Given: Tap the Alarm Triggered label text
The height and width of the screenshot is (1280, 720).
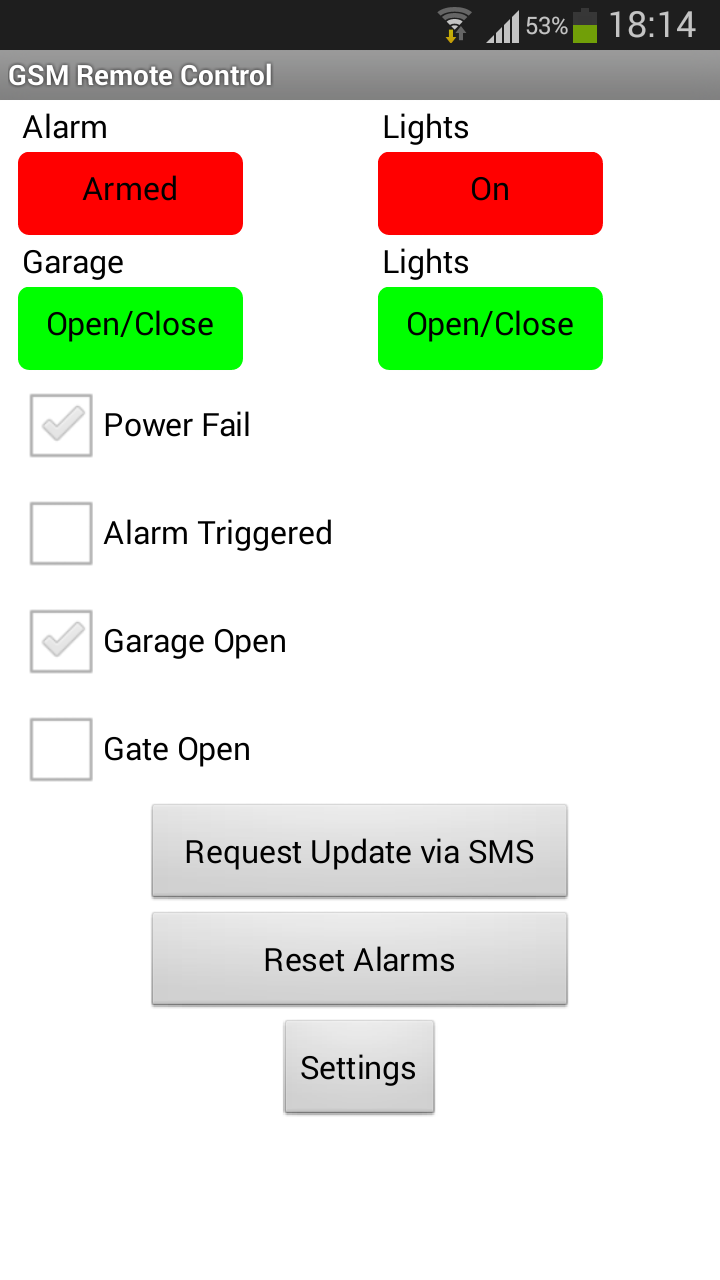Looking at the screenshot, I should [x=218, y=533].
